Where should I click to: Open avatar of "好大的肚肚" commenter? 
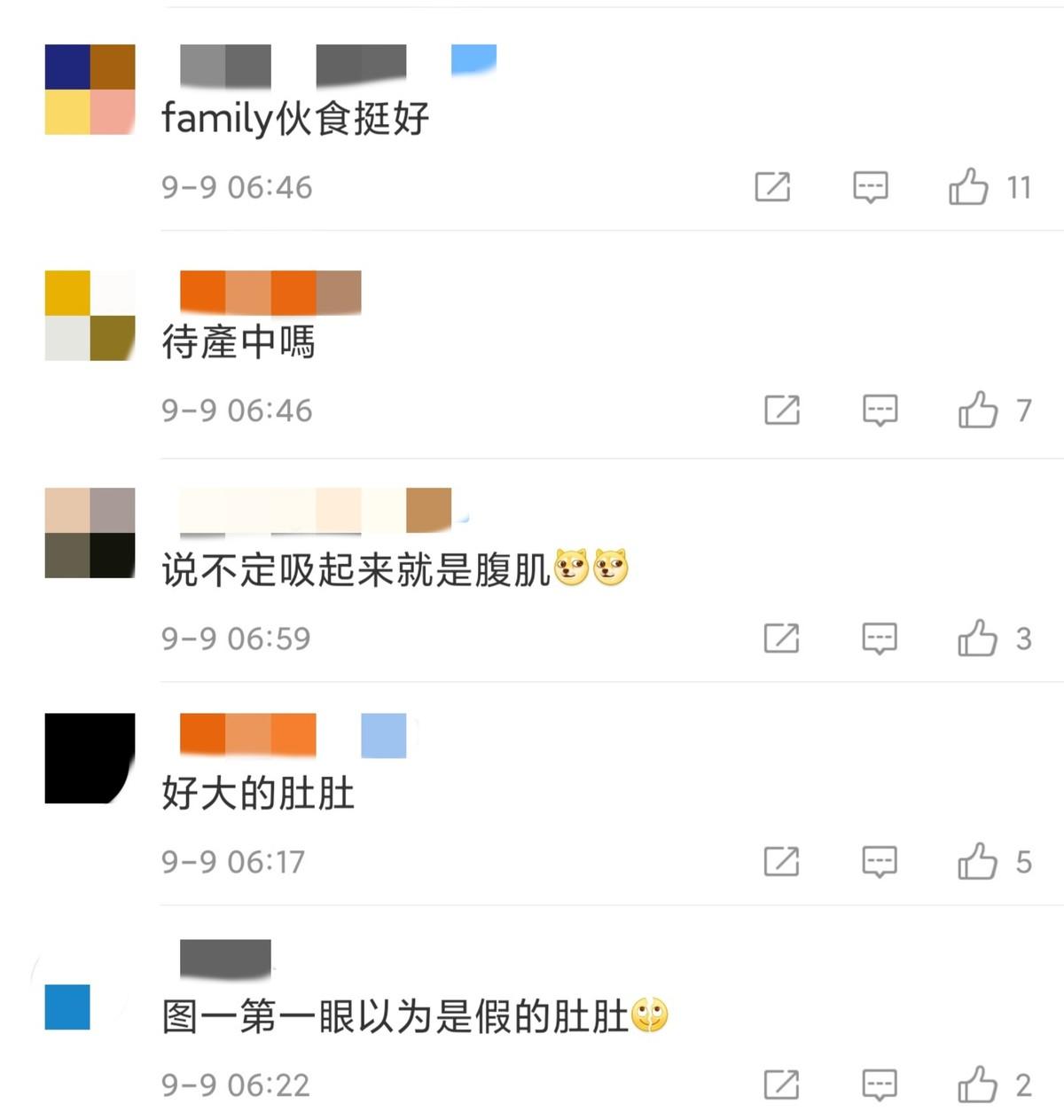[x=90, y=758]
